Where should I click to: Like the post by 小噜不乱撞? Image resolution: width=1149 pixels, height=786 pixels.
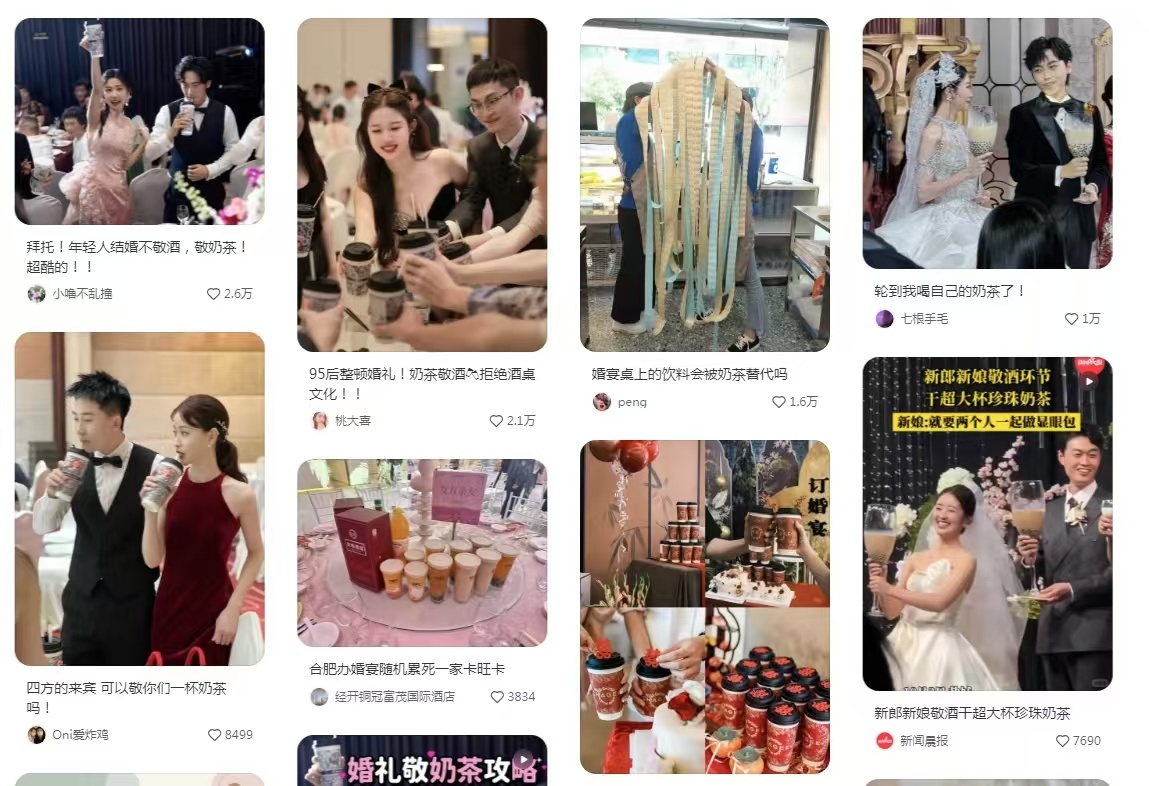point(213,294)
